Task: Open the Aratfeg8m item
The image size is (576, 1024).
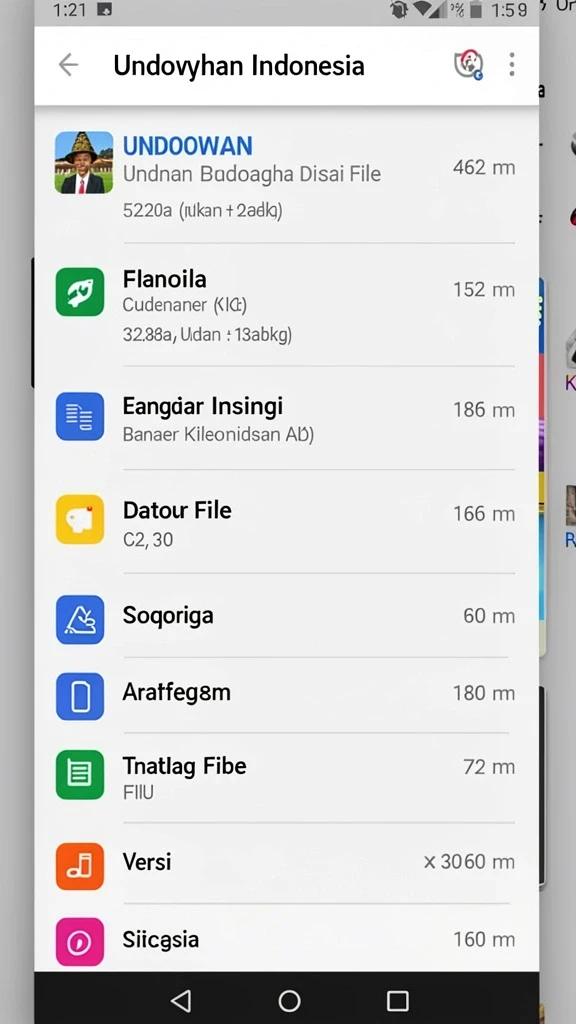Action: click(x=287, y=694)
